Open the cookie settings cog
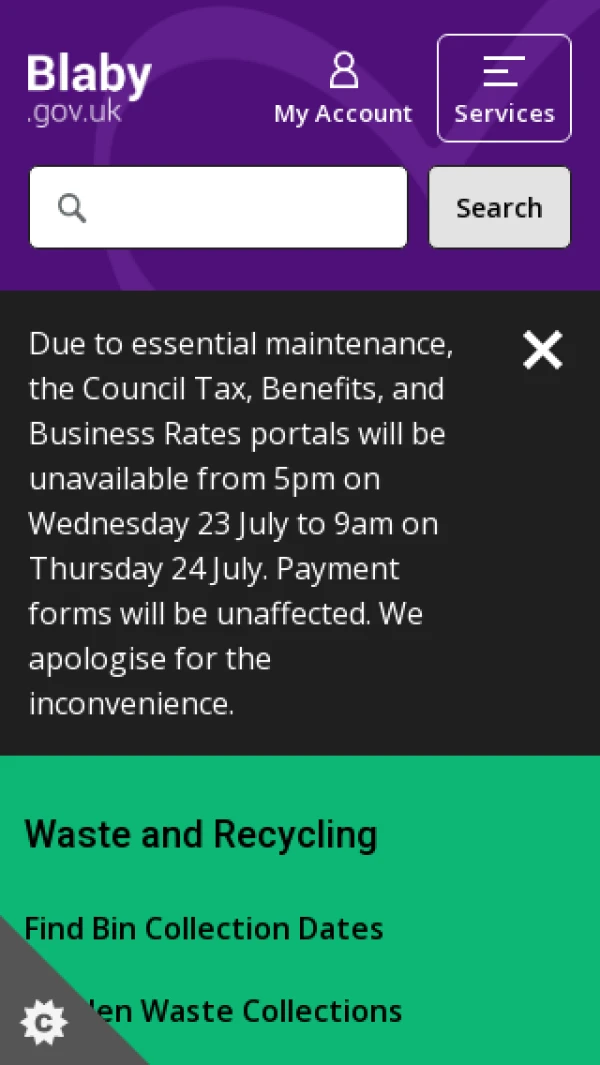 click(x=43, y=1021)
